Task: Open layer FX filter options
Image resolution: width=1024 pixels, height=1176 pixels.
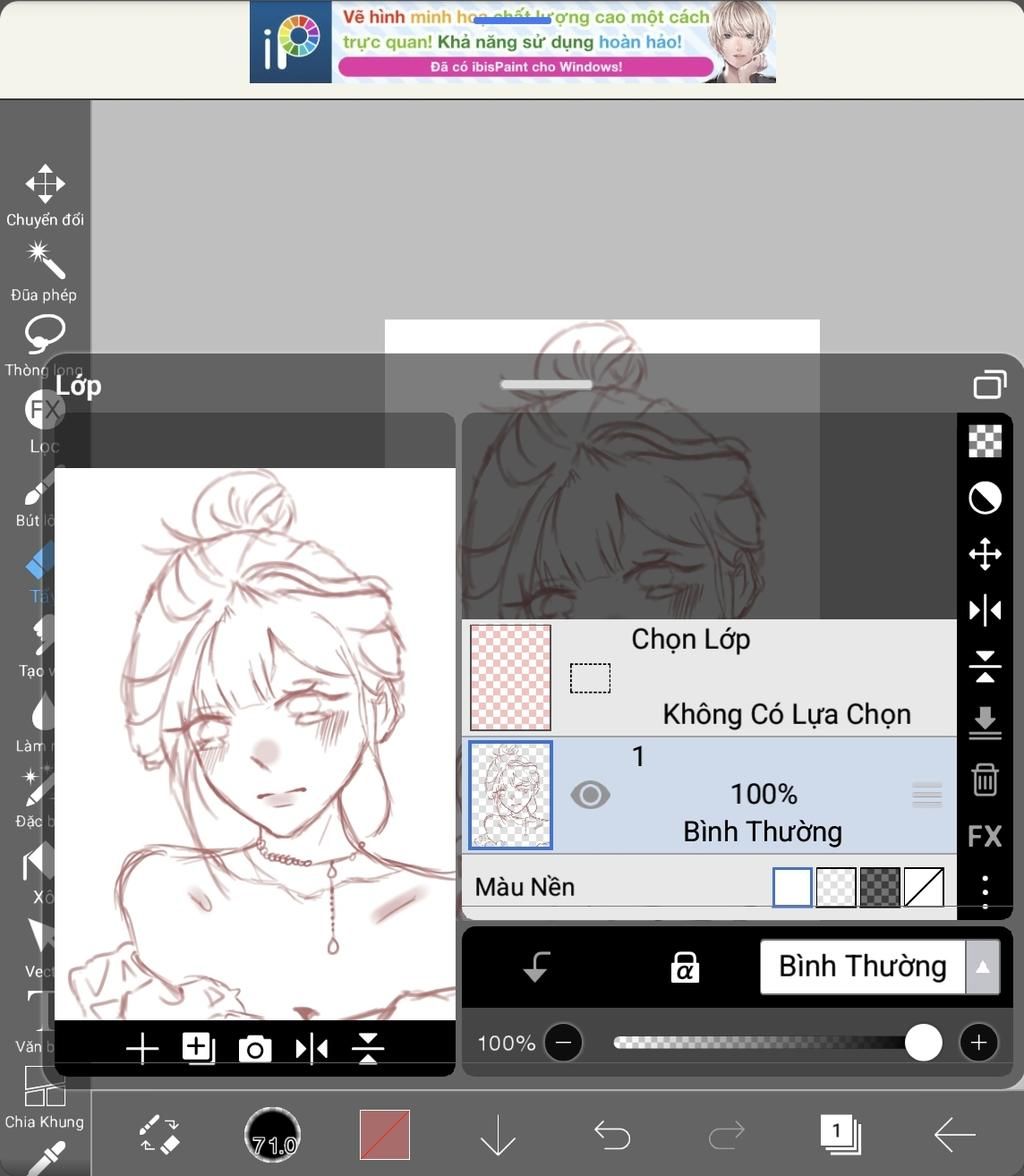Action: [985, 836]
